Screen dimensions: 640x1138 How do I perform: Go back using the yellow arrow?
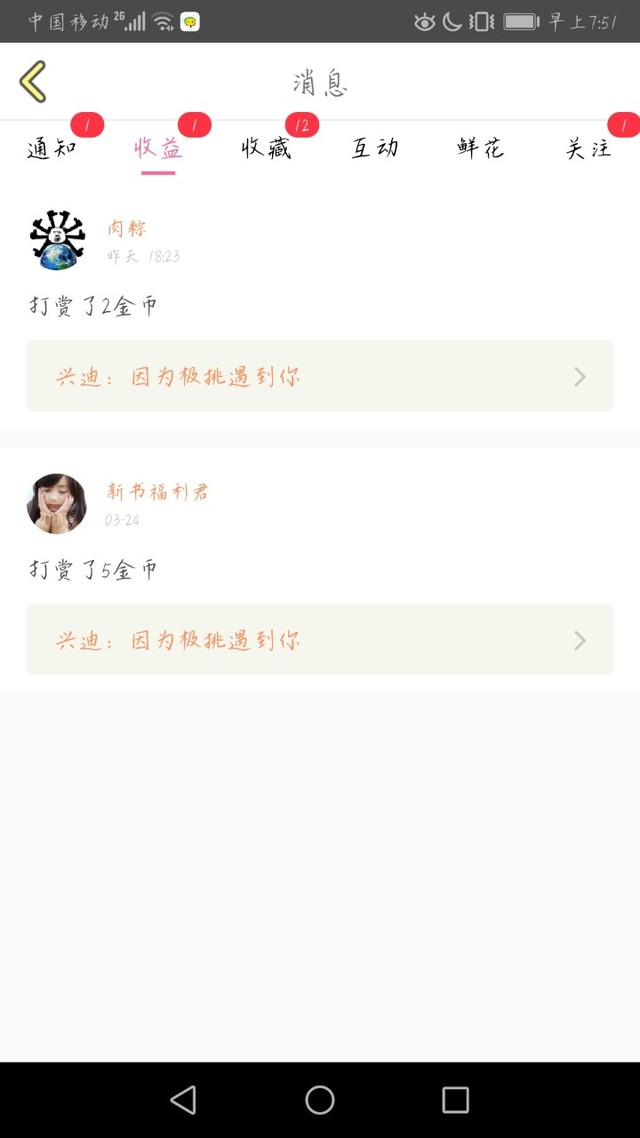(x=33, y=82)
